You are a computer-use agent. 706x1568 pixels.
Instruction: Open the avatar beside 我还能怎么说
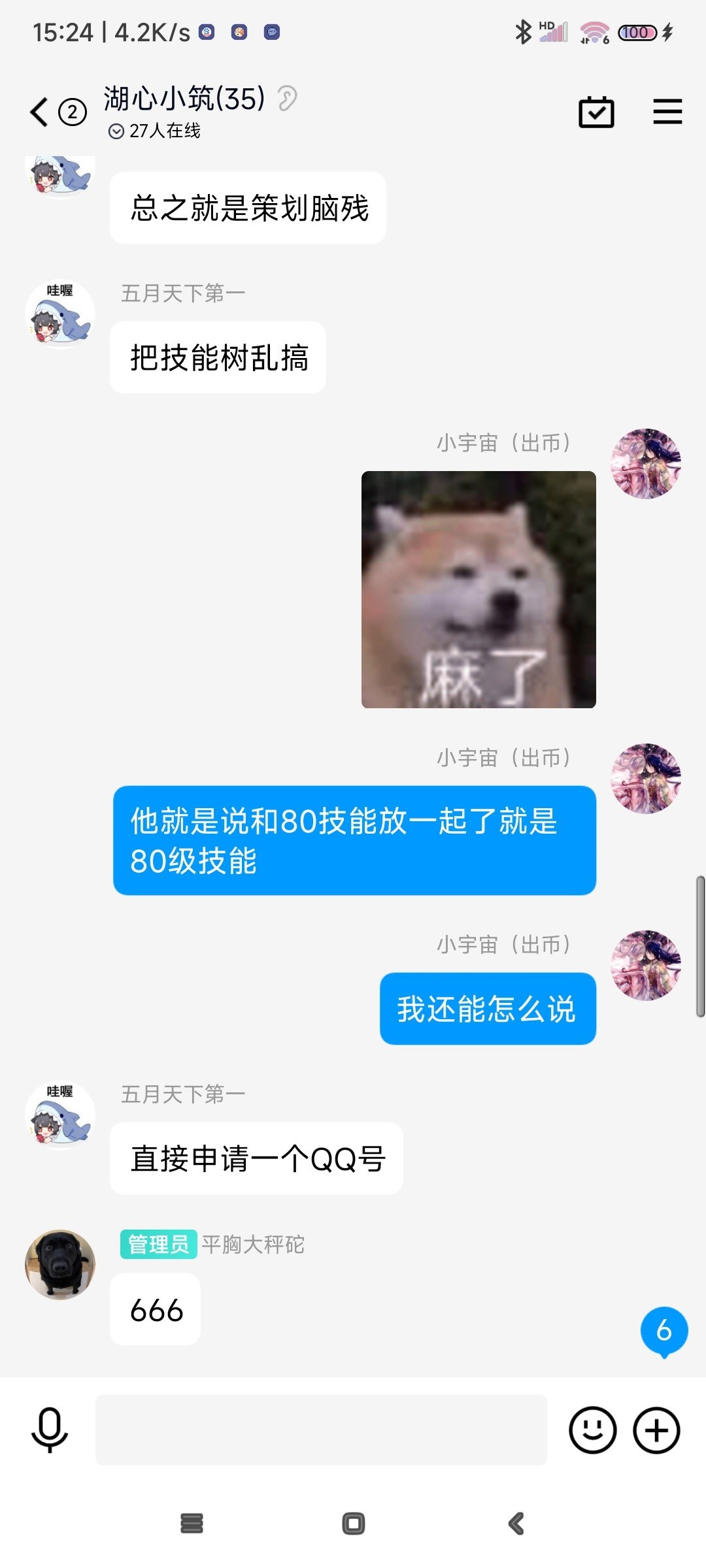[646, 966]
